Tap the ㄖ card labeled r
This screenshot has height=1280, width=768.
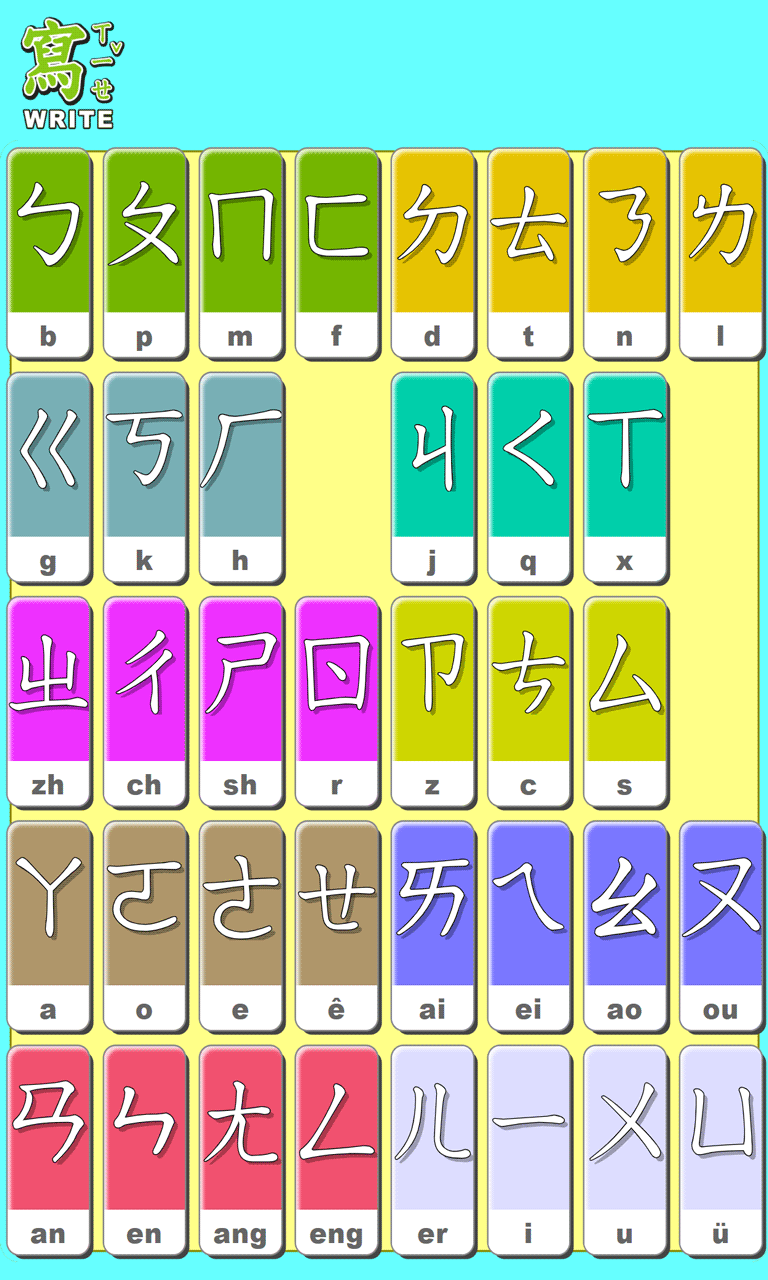click(x=337, y=702)
